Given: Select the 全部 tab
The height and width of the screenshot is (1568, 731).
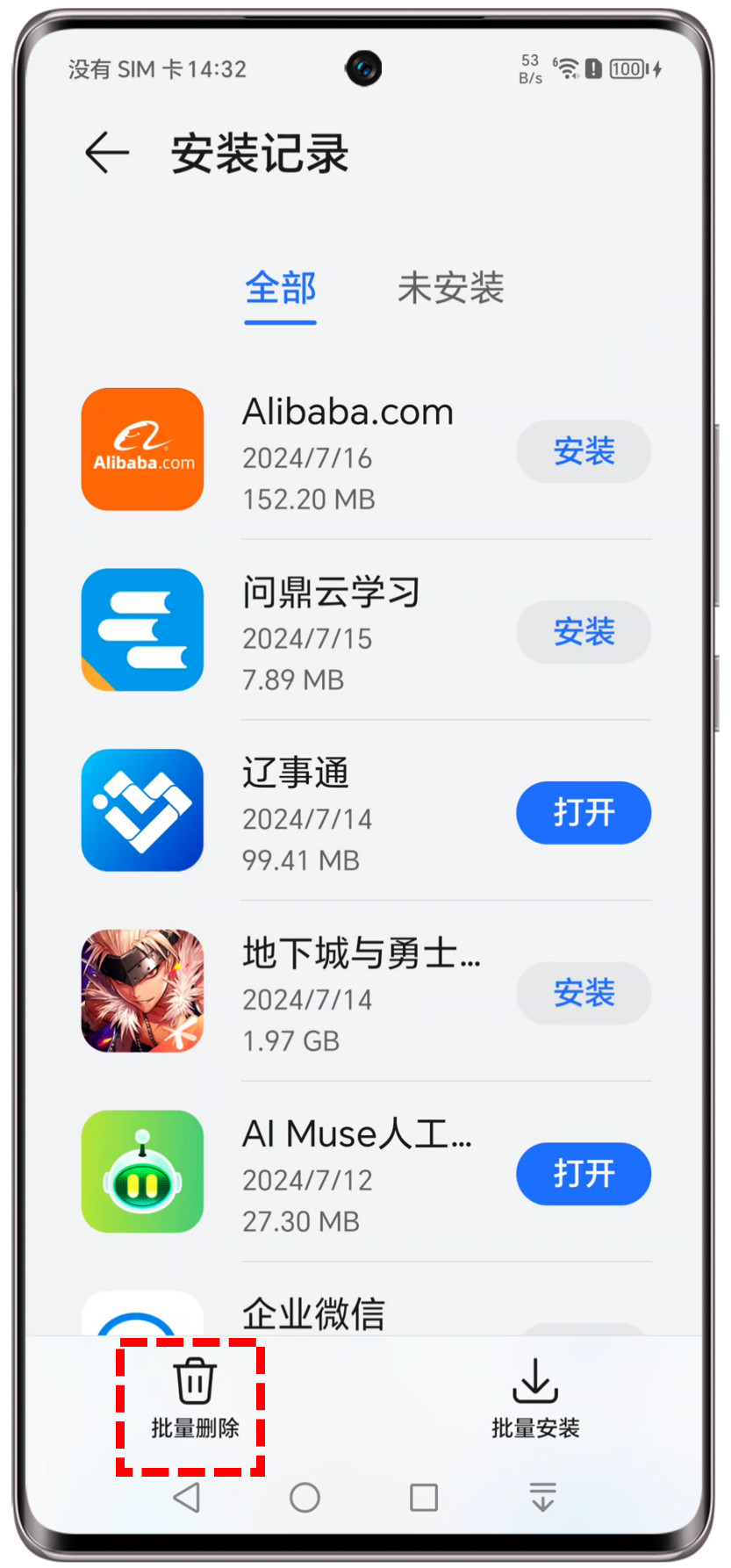Looking at the screenshot, I should 280,288.
